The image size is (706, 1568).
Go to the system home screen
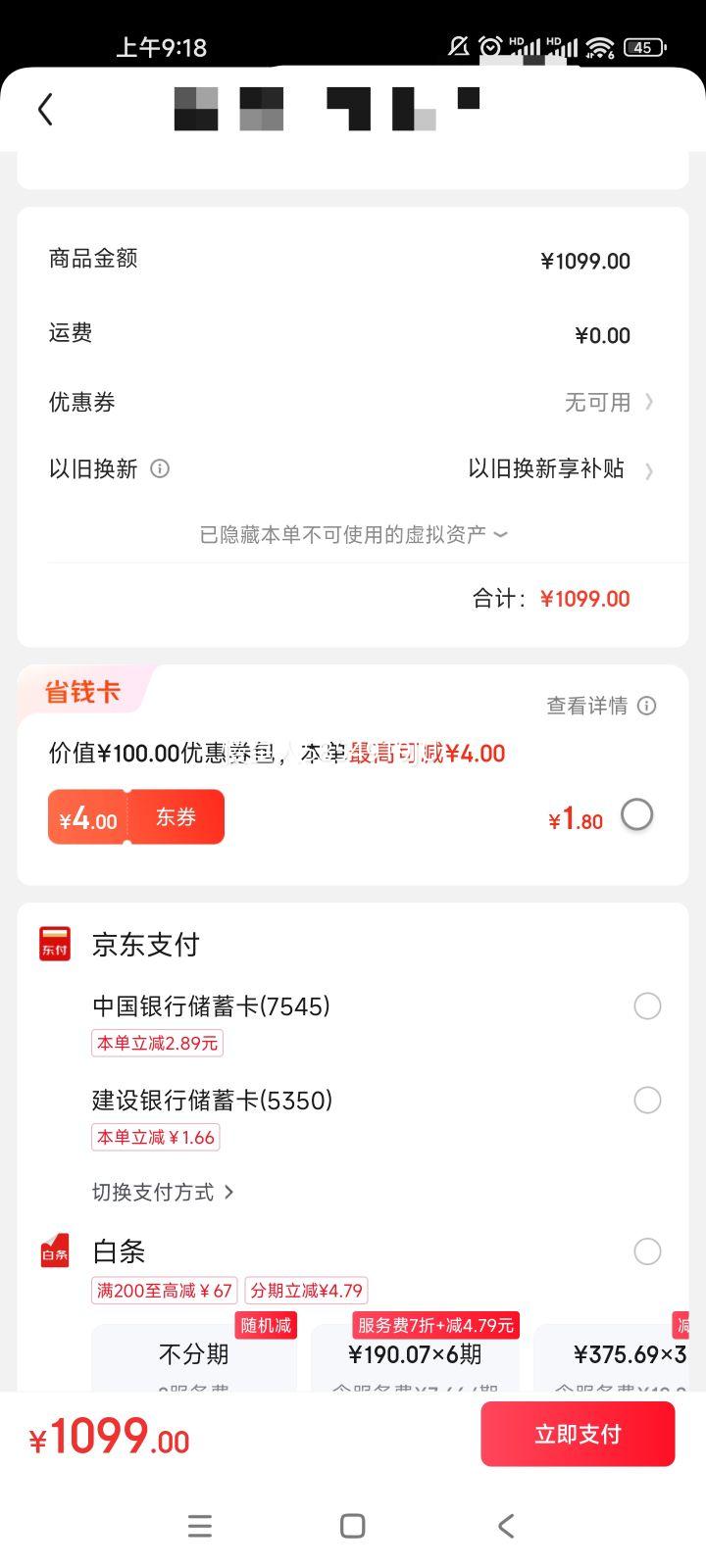(353, 1526)
